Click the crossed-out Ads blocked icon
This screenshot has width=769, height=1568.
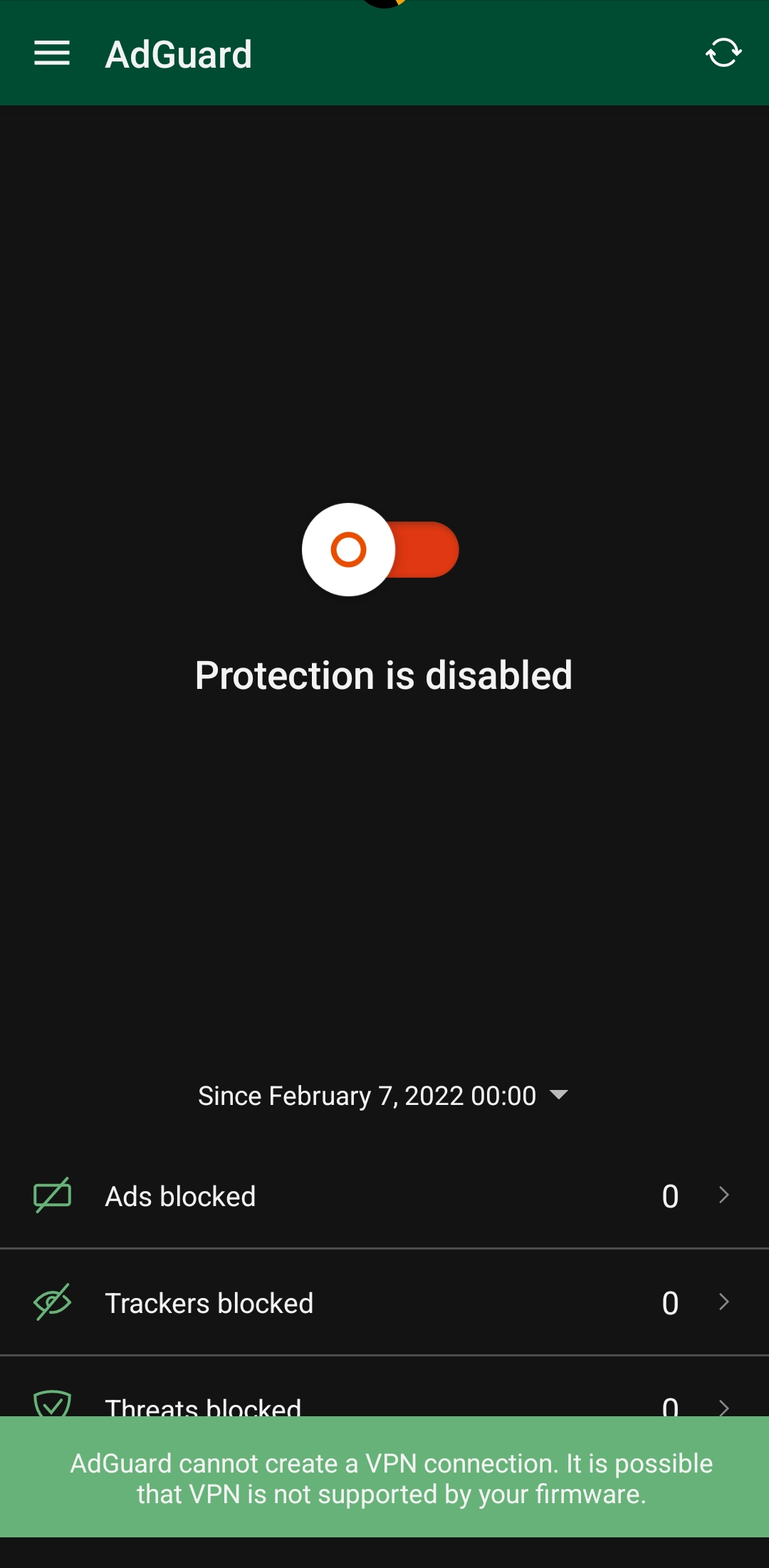(52, 1196)
